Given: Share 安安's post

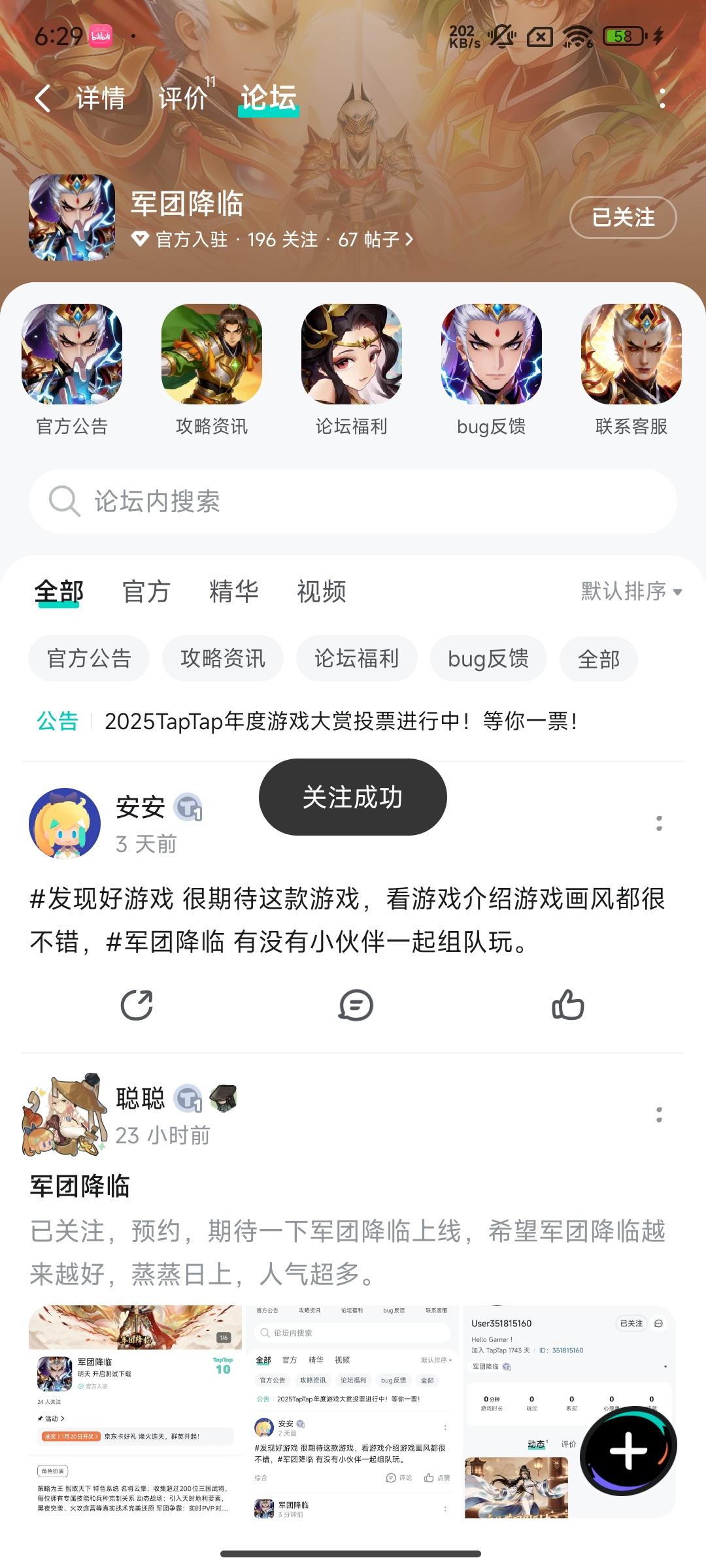Looking at the screenshot, I should coord(137,1005).
